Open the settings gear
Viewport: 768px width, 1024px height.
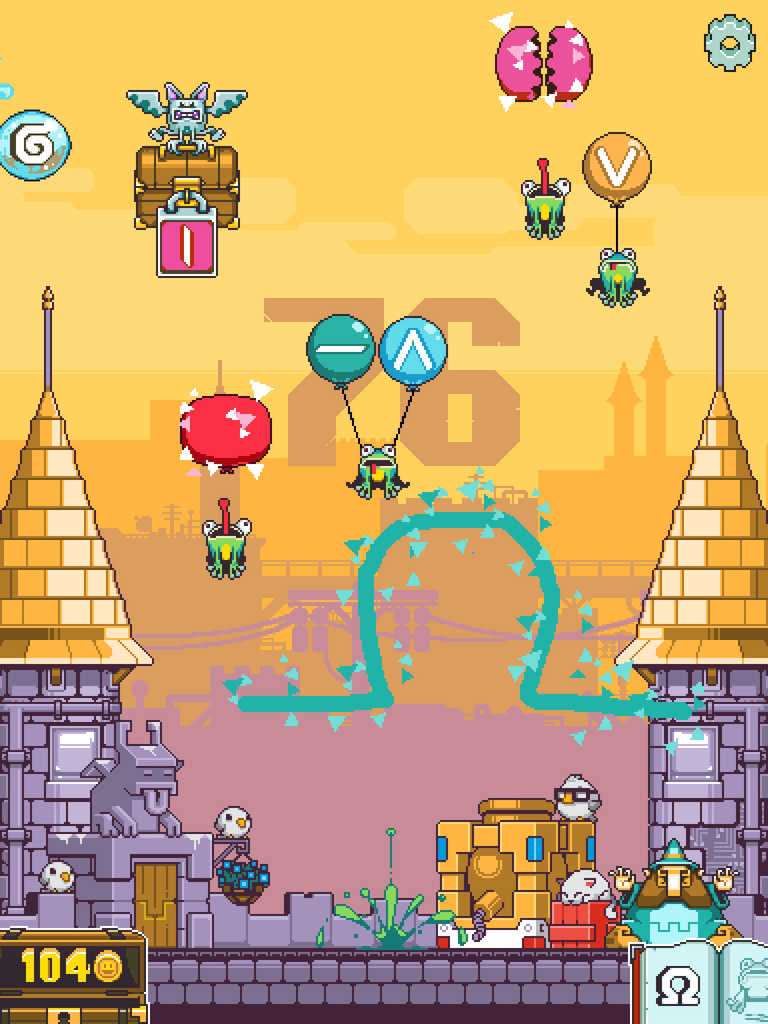pos(729,42)
